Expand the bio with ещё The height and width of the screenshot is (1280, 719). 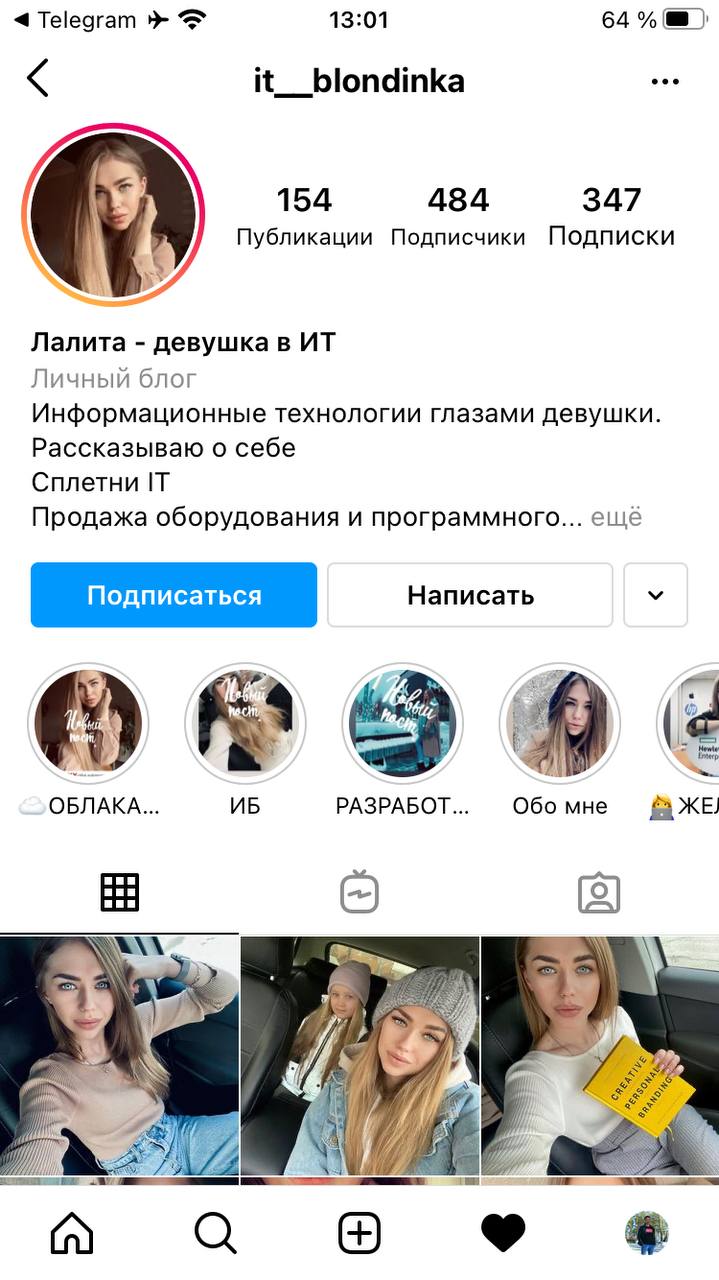[x=616, y=518]
